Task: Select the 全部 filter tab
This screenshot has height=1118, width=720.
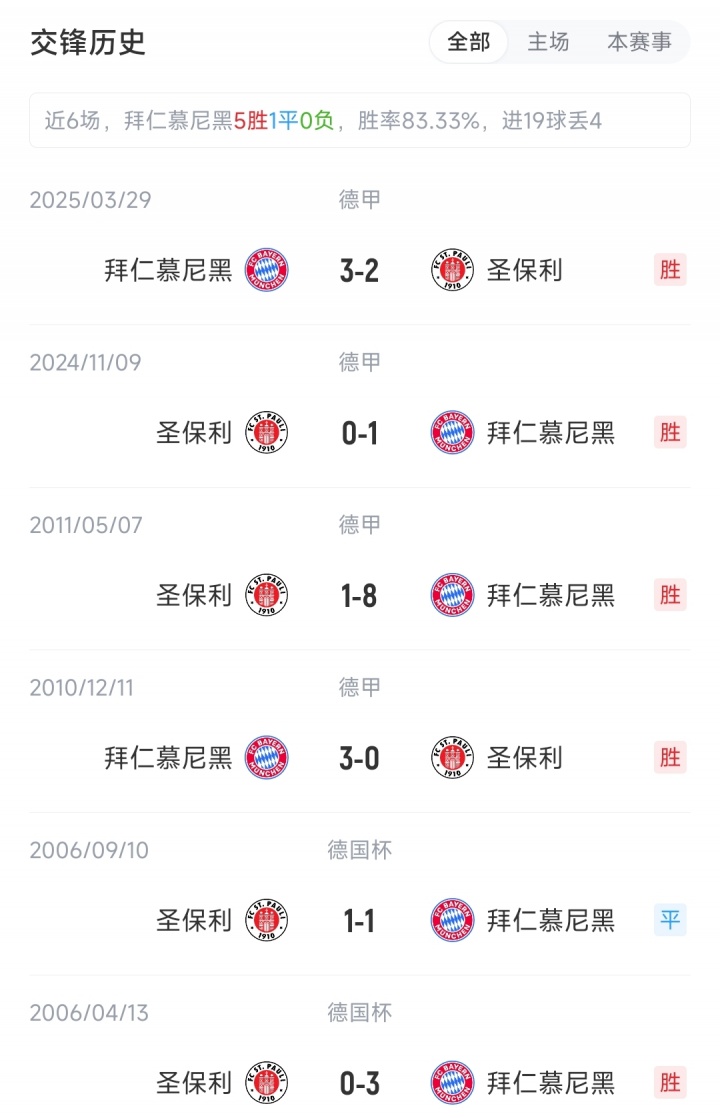Action: [469, 42]
